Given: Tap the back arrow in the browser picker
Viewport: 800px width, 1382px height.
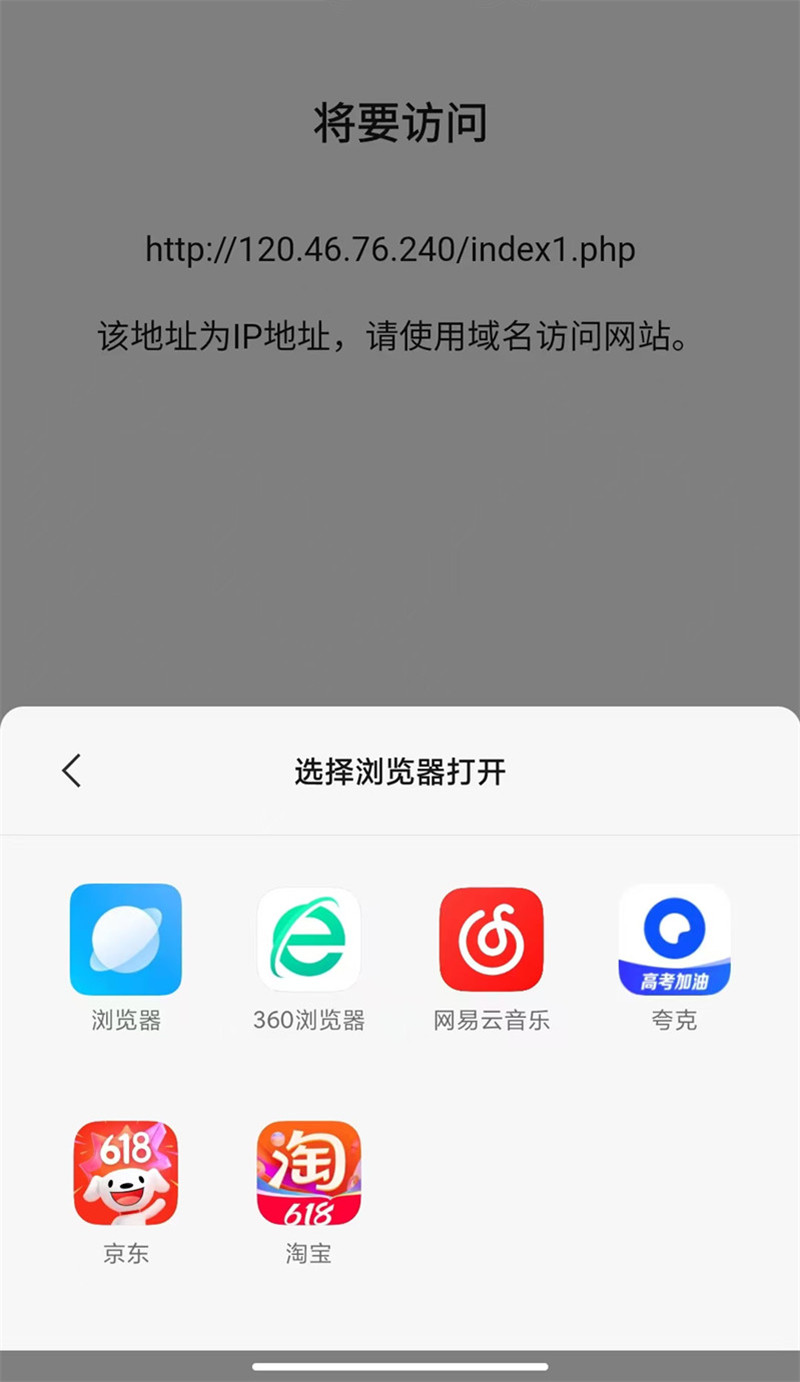Looking at the screenshot, I should tap(71, 771).
